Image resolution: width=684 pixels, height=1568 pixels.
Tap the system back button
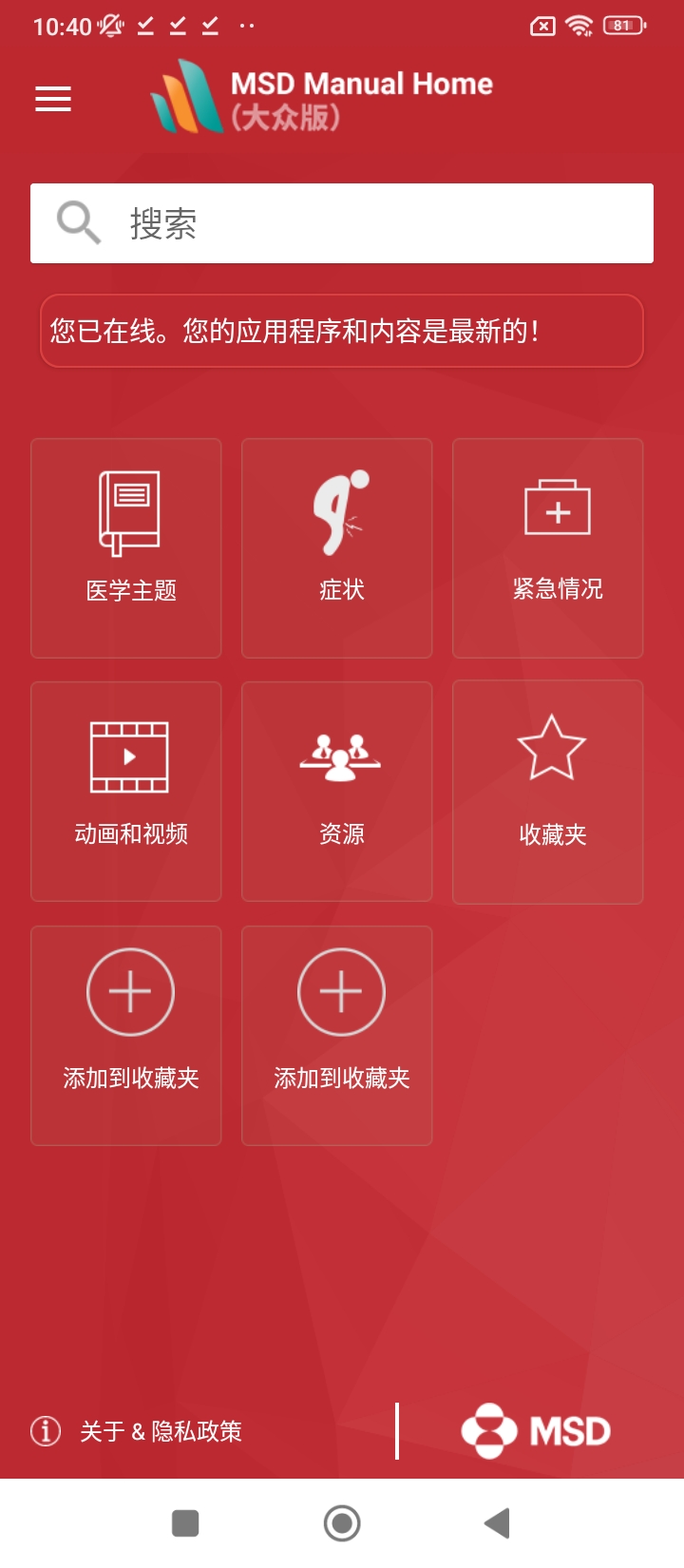497,1523
